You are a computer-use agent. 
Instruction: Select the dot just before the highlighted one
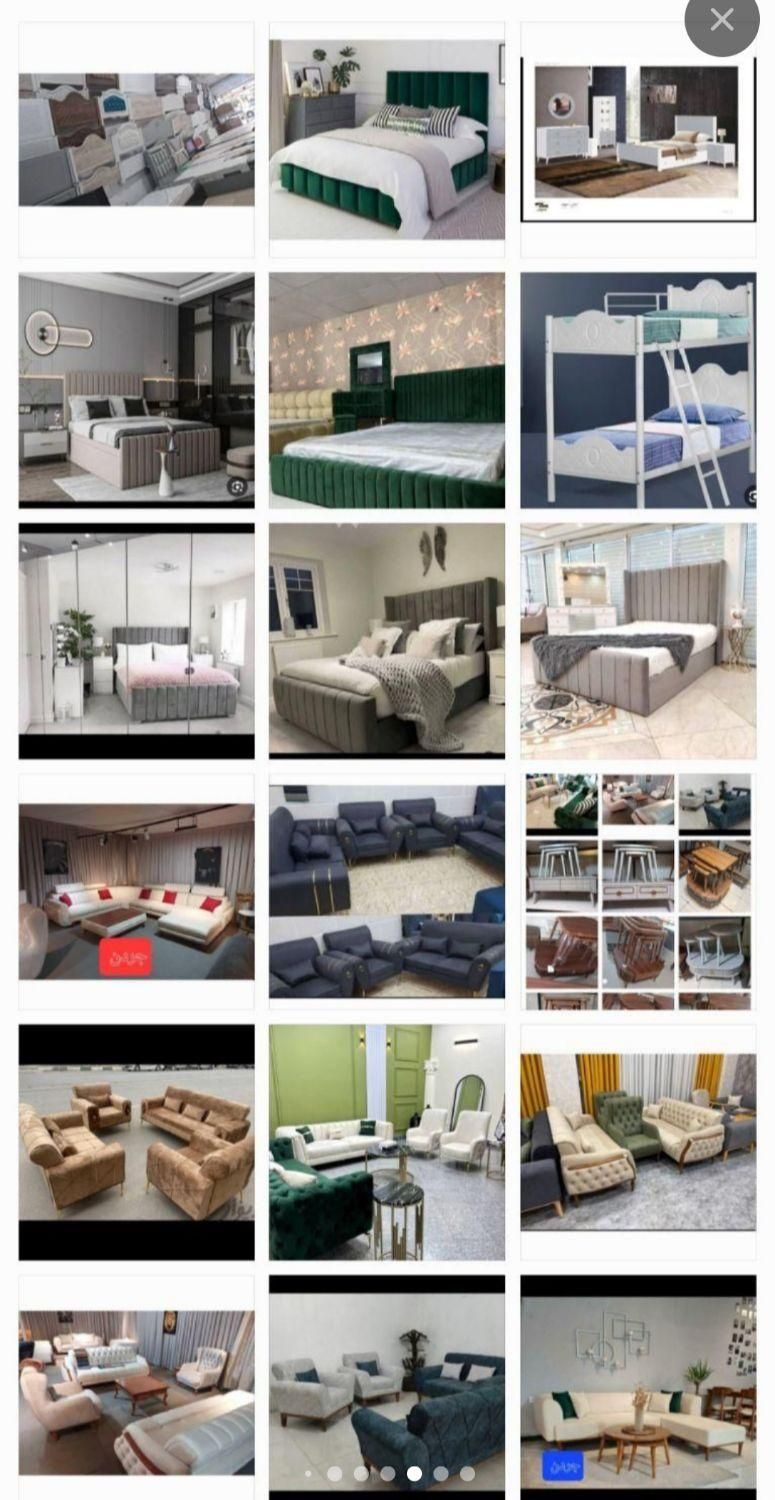click(388, 1473)
